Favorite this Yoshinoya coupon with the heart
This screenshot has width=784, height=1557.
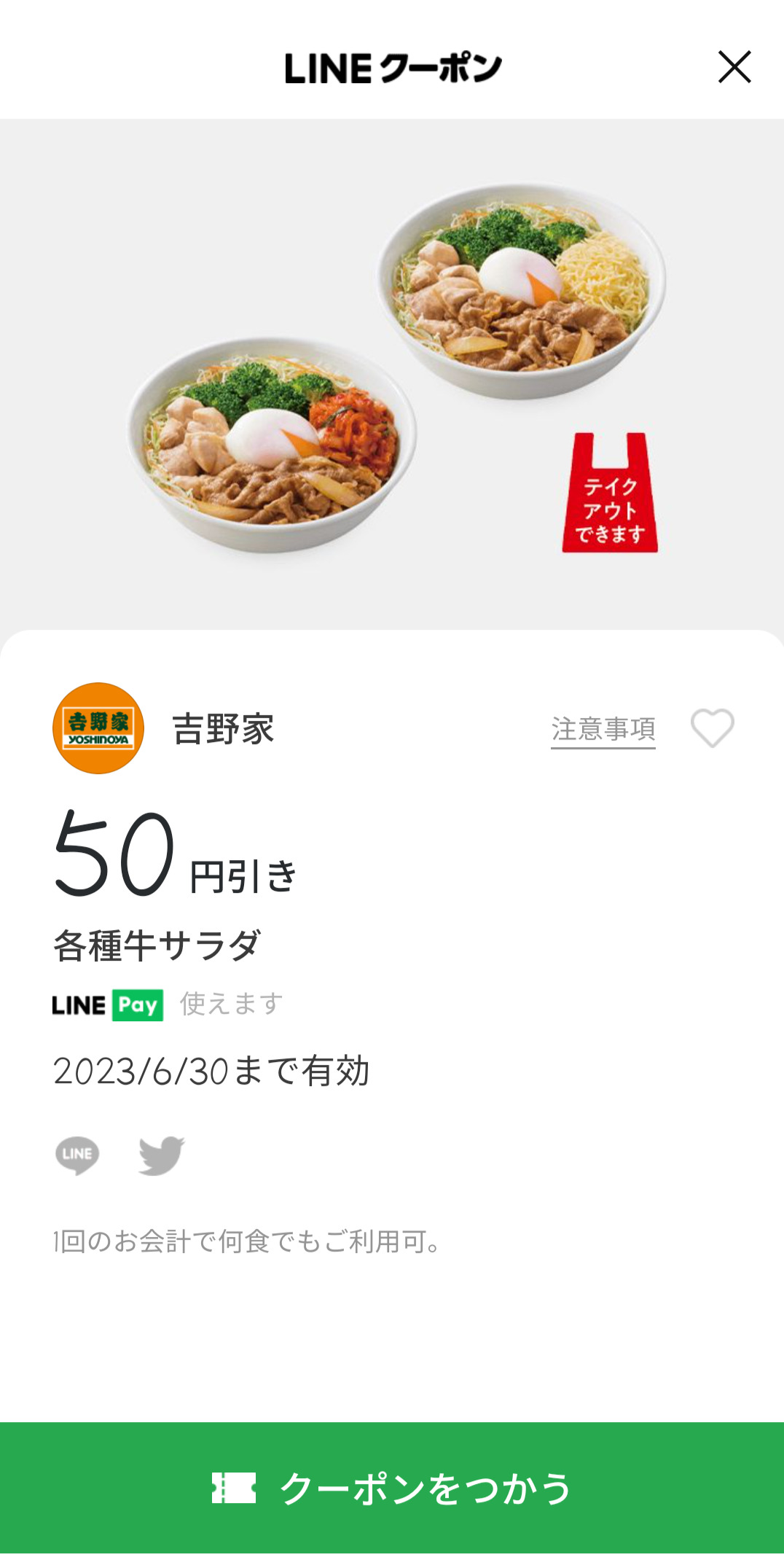[x=712, y=728]
